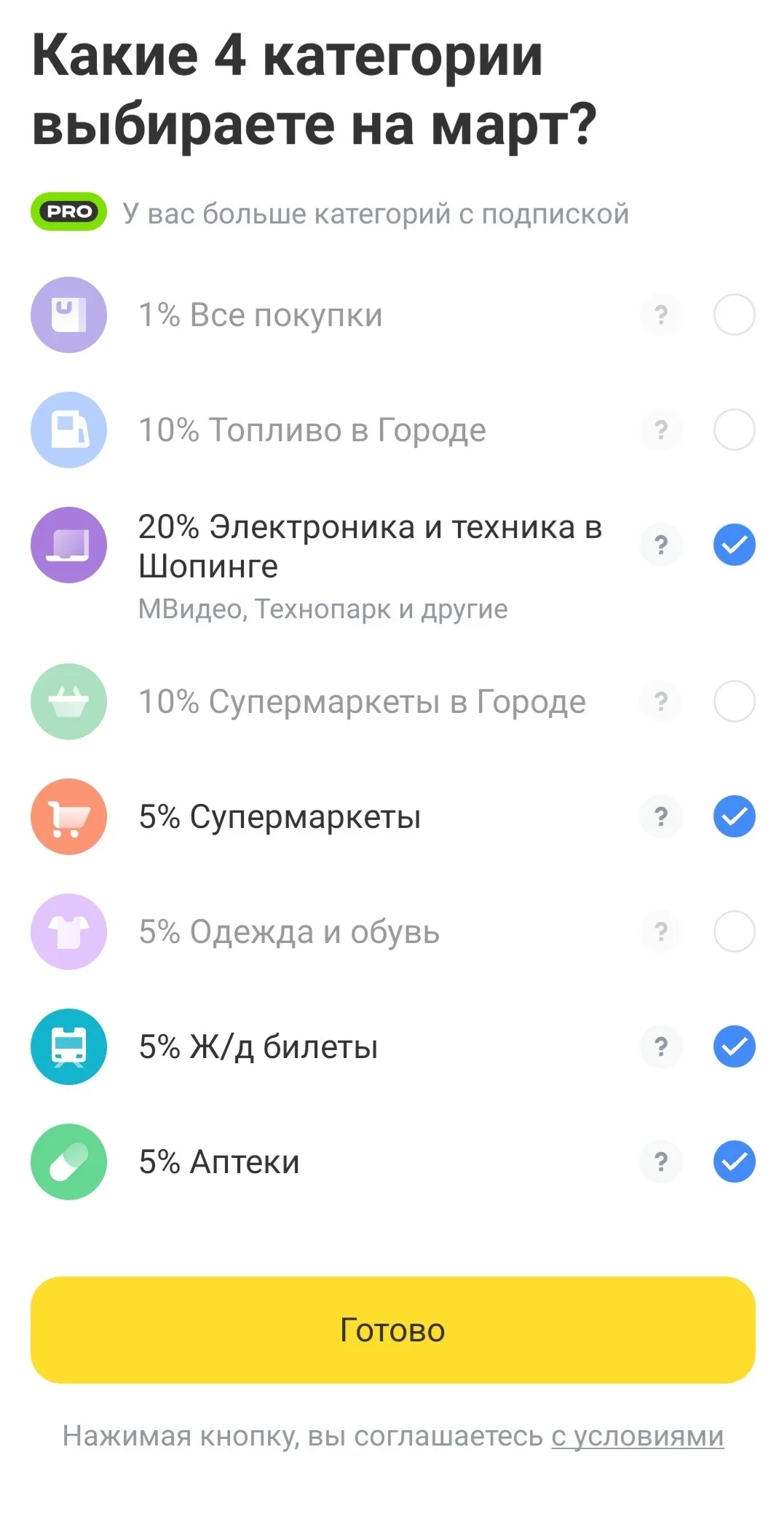Select the 1% Все покупки checkbox
Screen dimensions: 784x1522
coord(734,315)
